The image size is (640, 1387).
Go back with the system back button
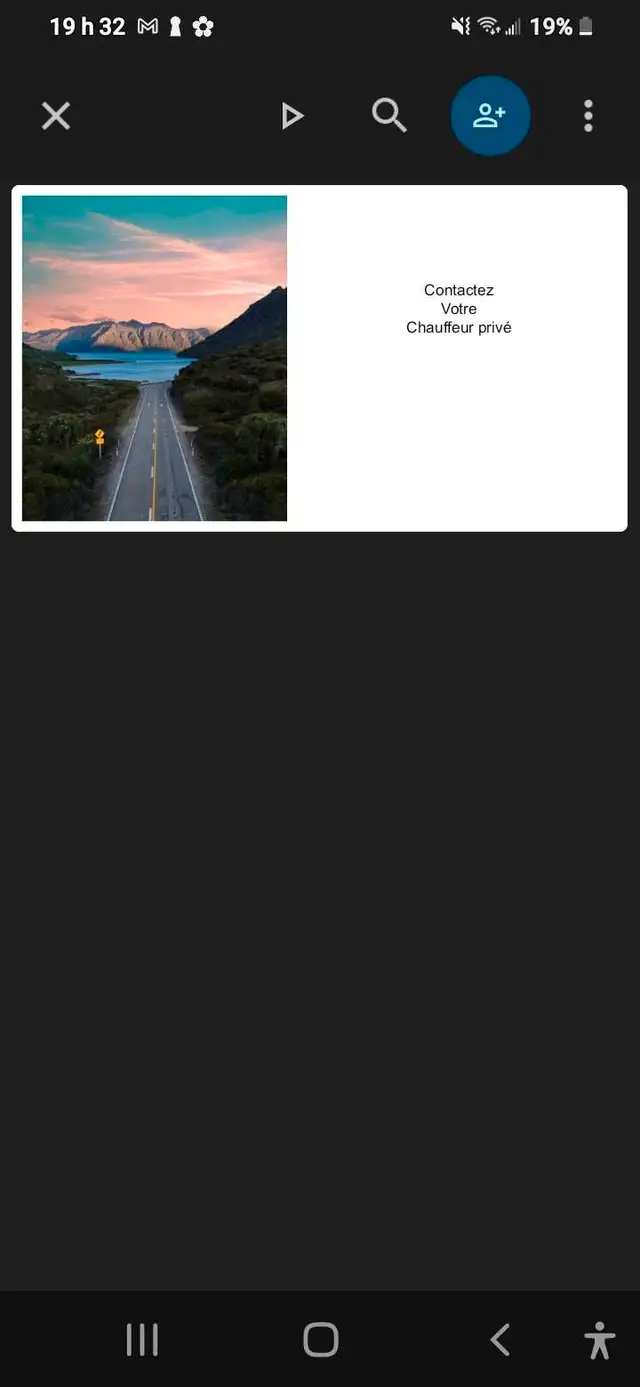point(500,1340)
